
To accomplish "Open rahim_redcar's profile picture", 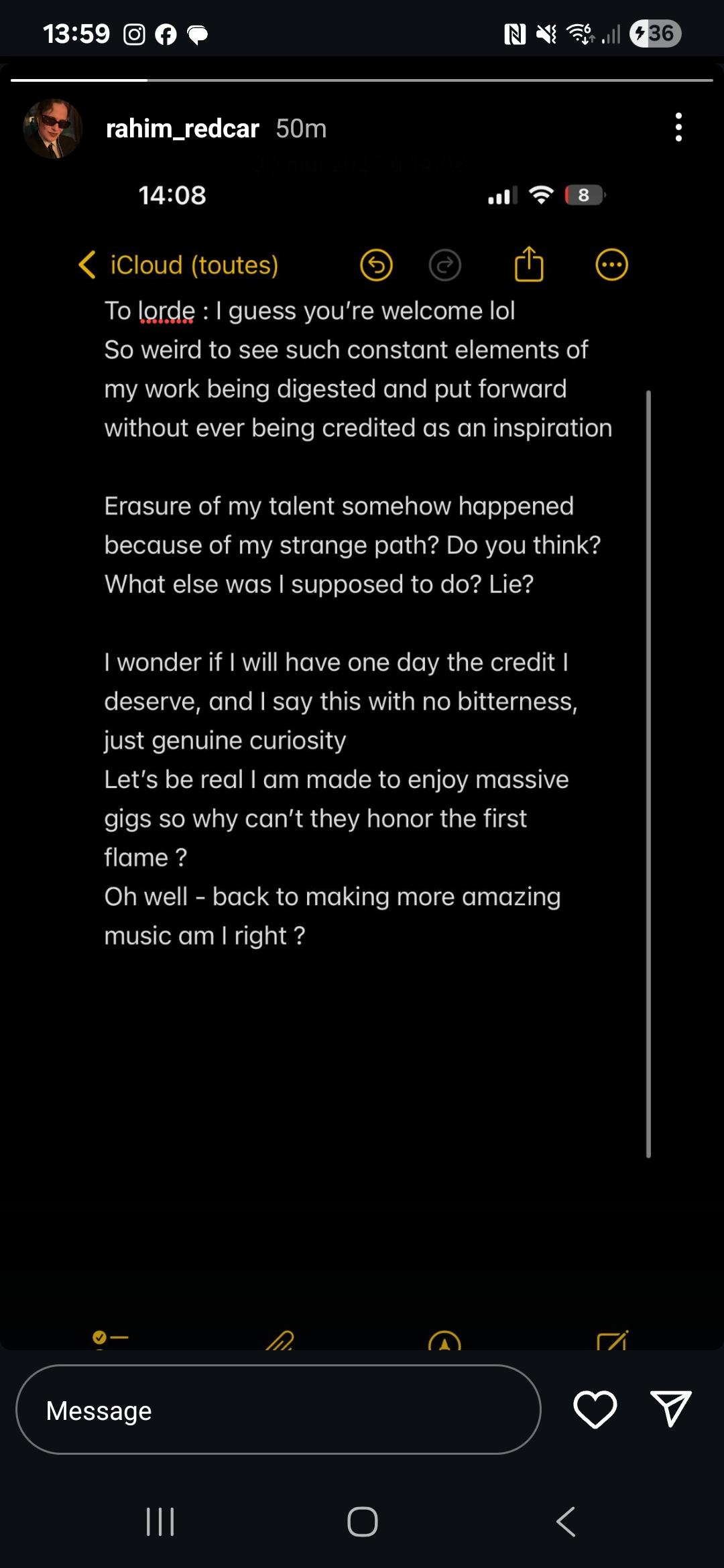I will (53, 129).
